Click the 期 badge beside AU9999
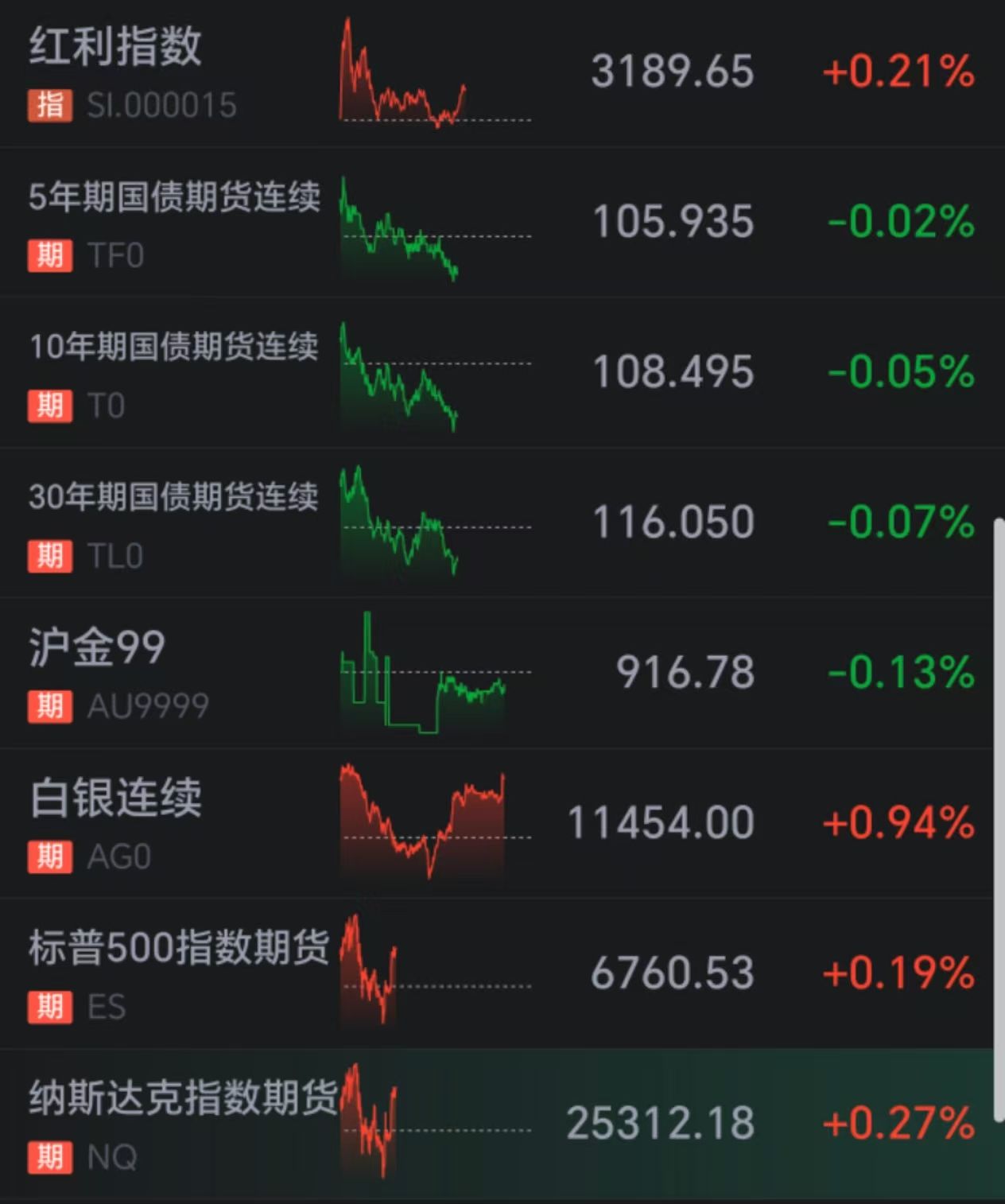This screenshot has width=1005, height=1204. (49, 706)
